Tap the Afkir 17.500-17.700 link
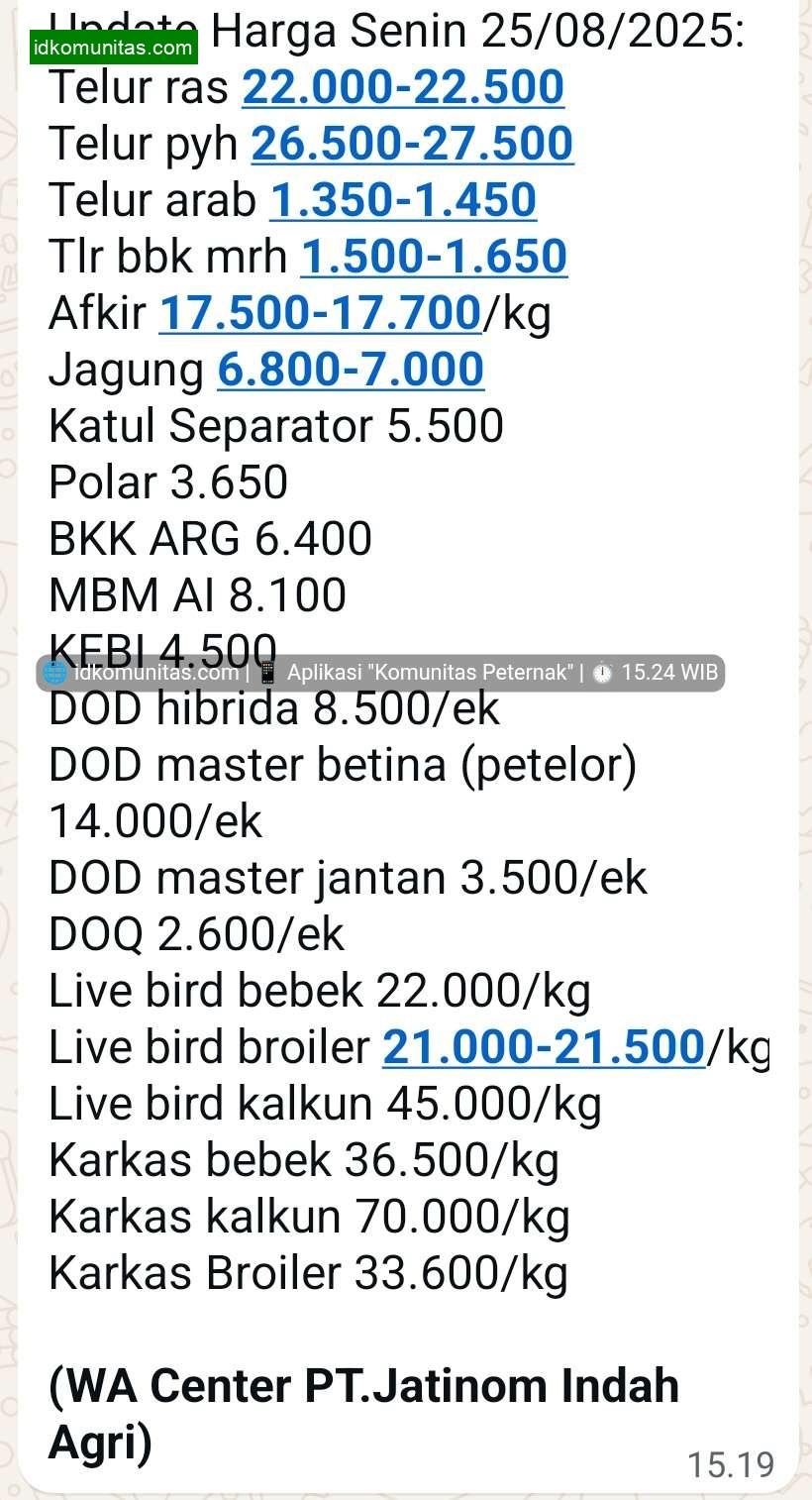812x1500 pixels. pyautogui.click(x=320, y=313)
